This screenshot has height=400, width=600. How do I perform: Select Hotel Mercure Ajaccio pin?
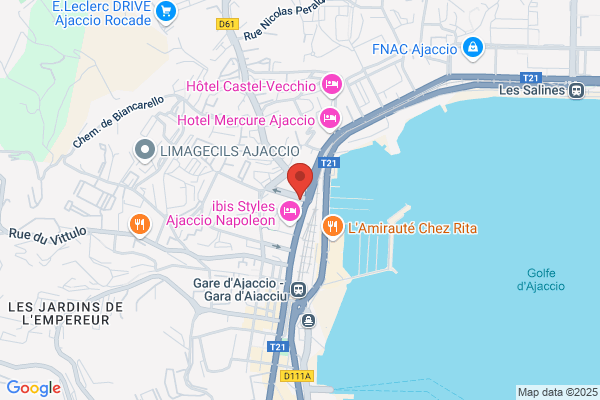coord(330,119)
